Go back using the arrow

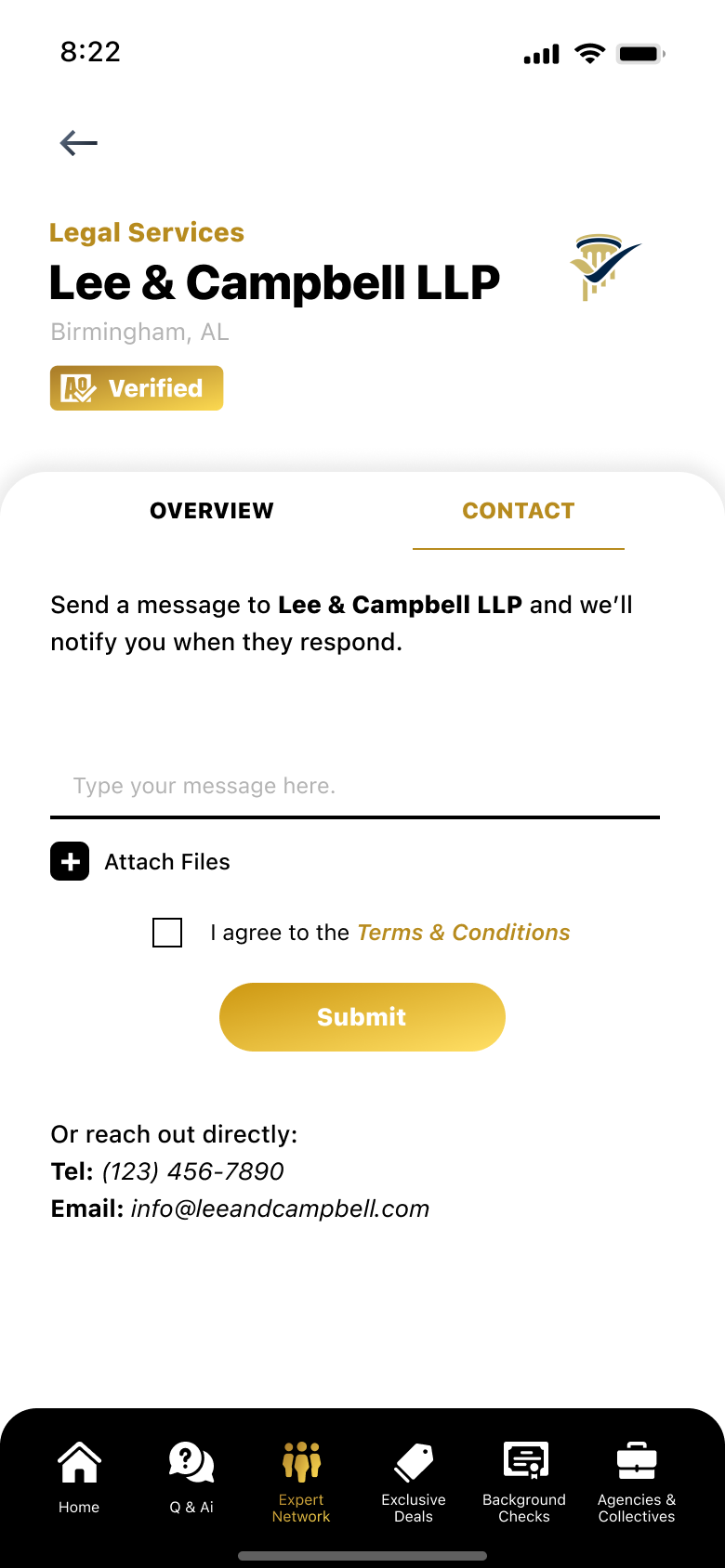79,143
